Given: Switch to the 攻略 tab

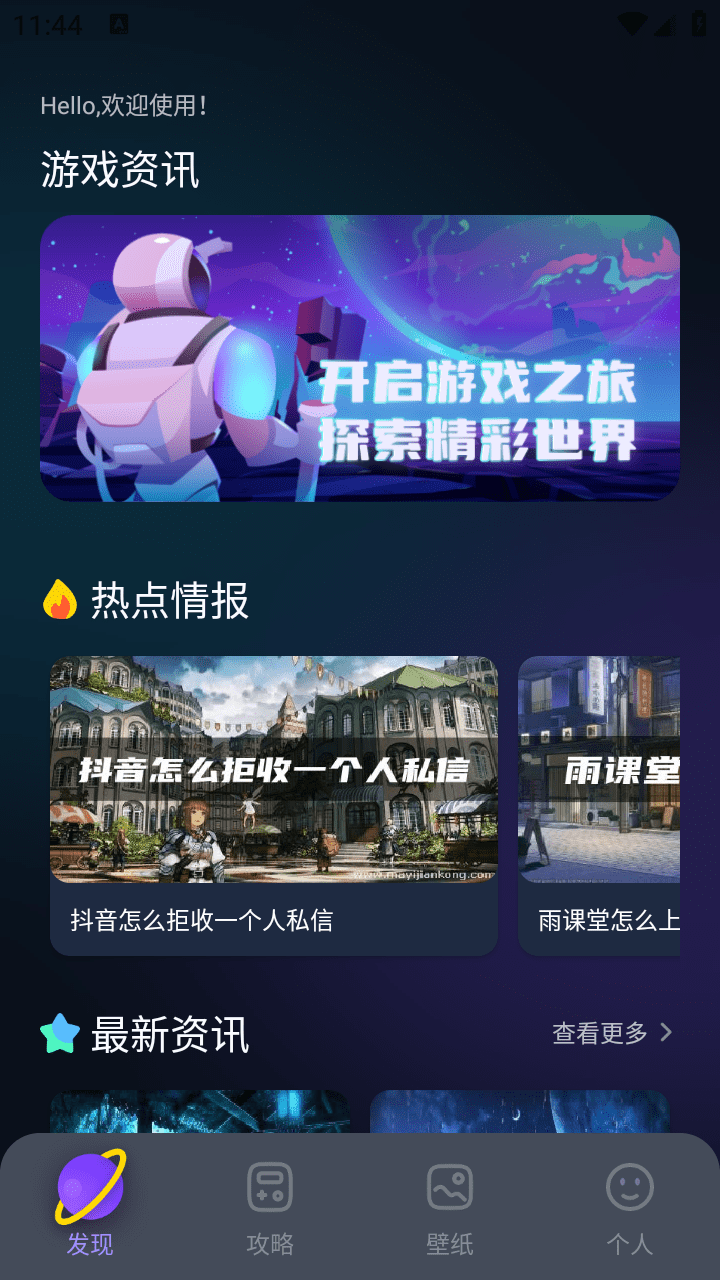Looking at the screenshot, I should click(x=270, y=1210).
